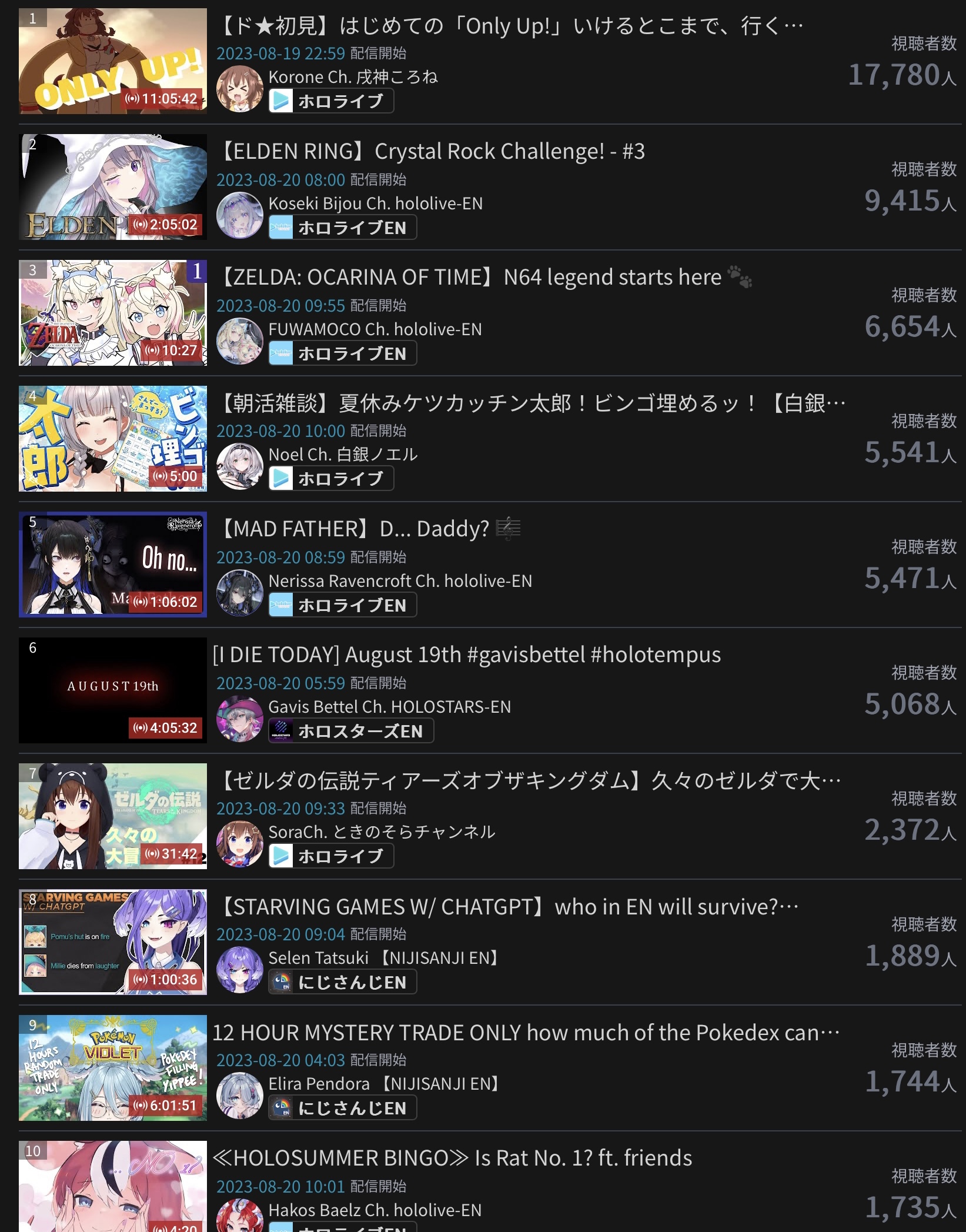The height and width of the screenshot is (1232, 966).
Task: Open Koseki Bijou's ELDEN RING stream thumbnail
Action: 112,186
